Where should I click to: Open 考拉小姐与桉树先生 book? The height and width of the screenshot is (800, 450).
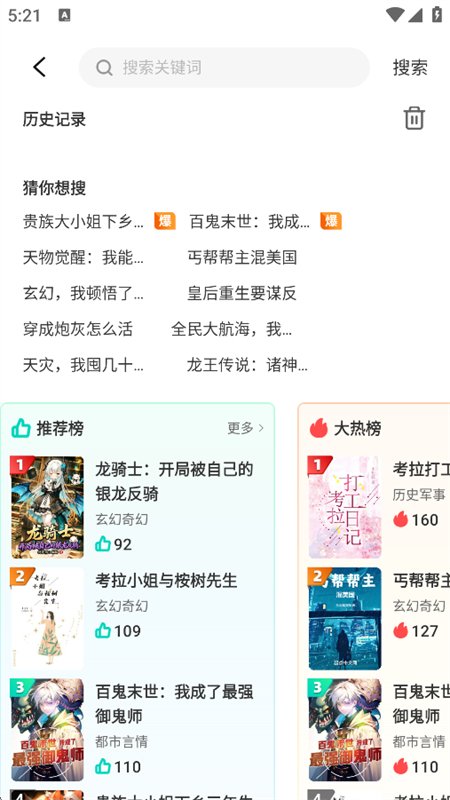click(x=138, y=618)
